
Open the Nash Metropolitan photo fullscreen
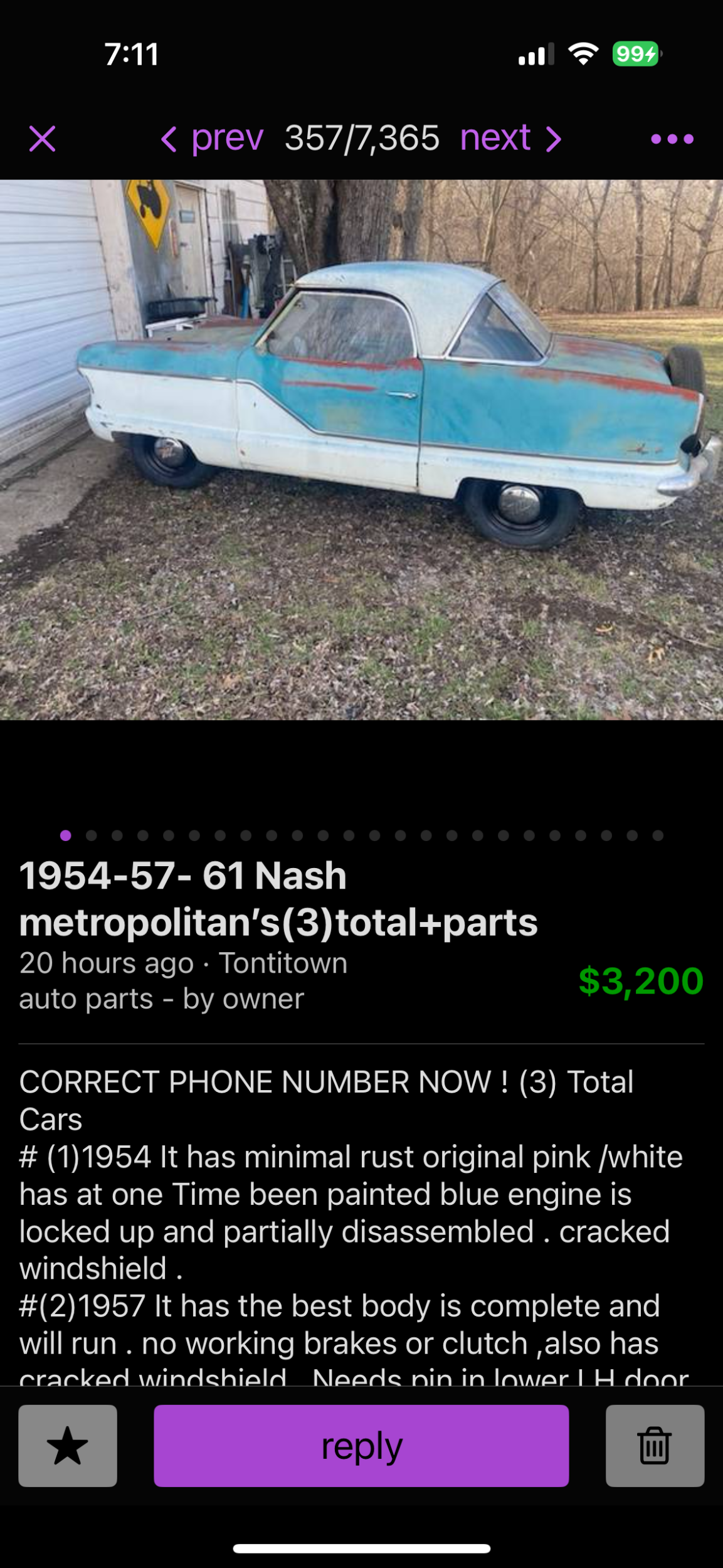(361, 449)
